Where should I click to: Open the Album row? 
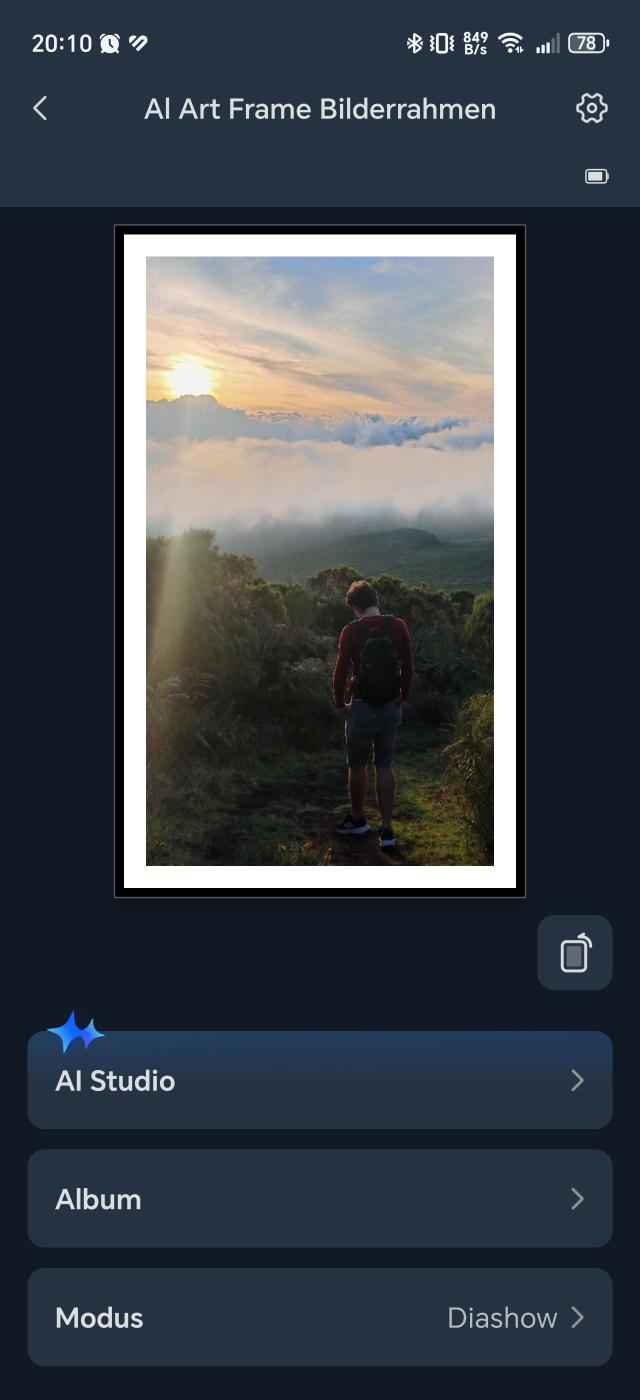(x=320, y=1199)
